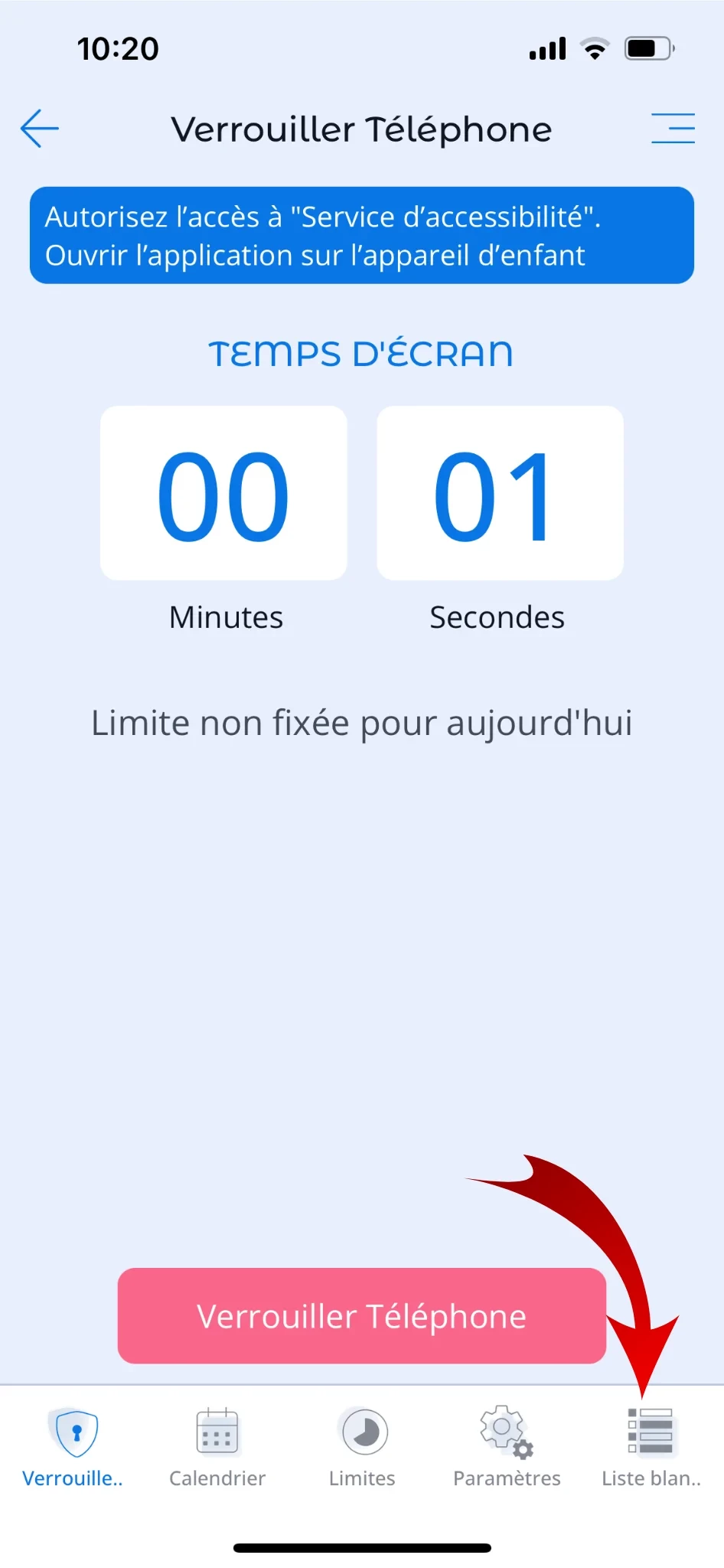The width and height of the screenshot is (724, 1568).
Task: Select the Liste blanche tab
Action: coord(651,1445)
